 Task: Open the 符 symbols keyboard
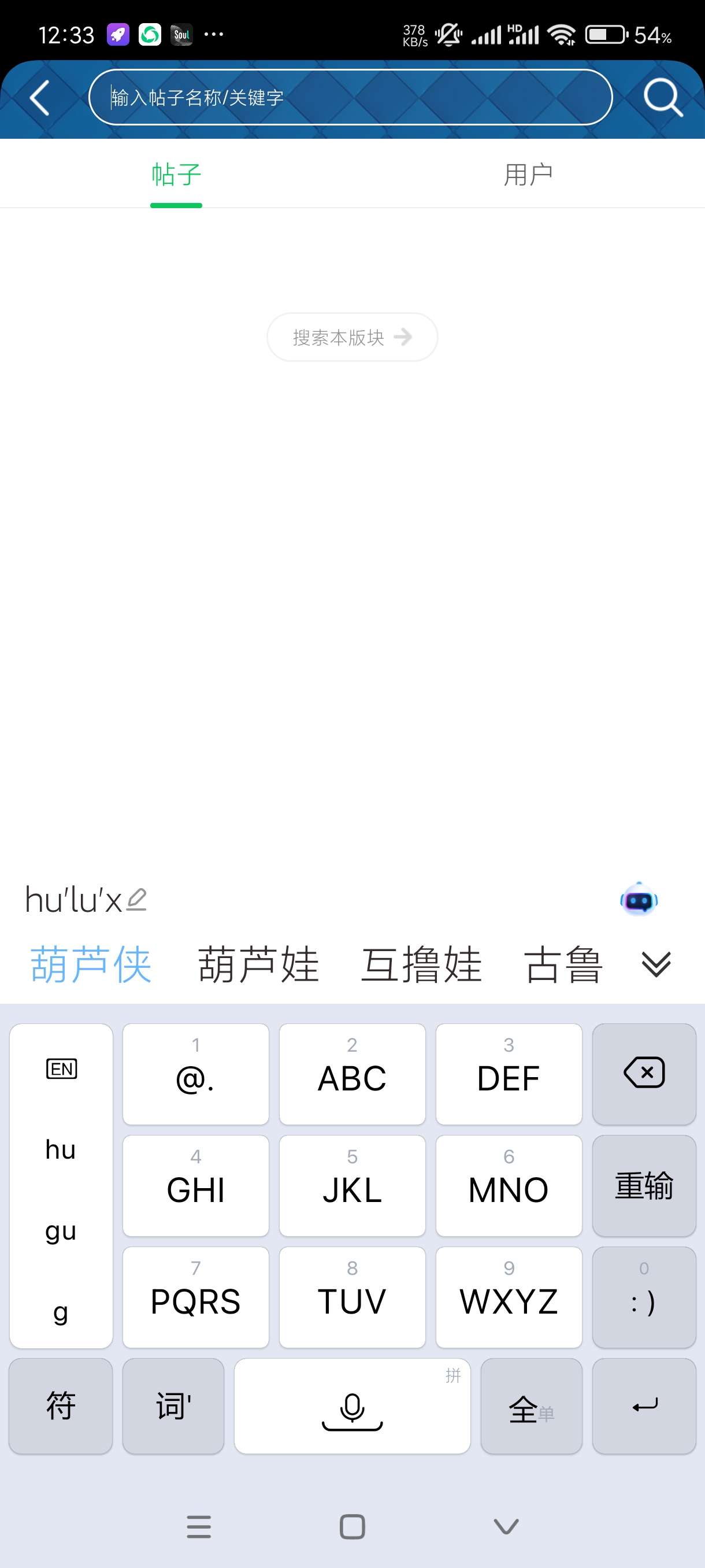coord(61,1406)
